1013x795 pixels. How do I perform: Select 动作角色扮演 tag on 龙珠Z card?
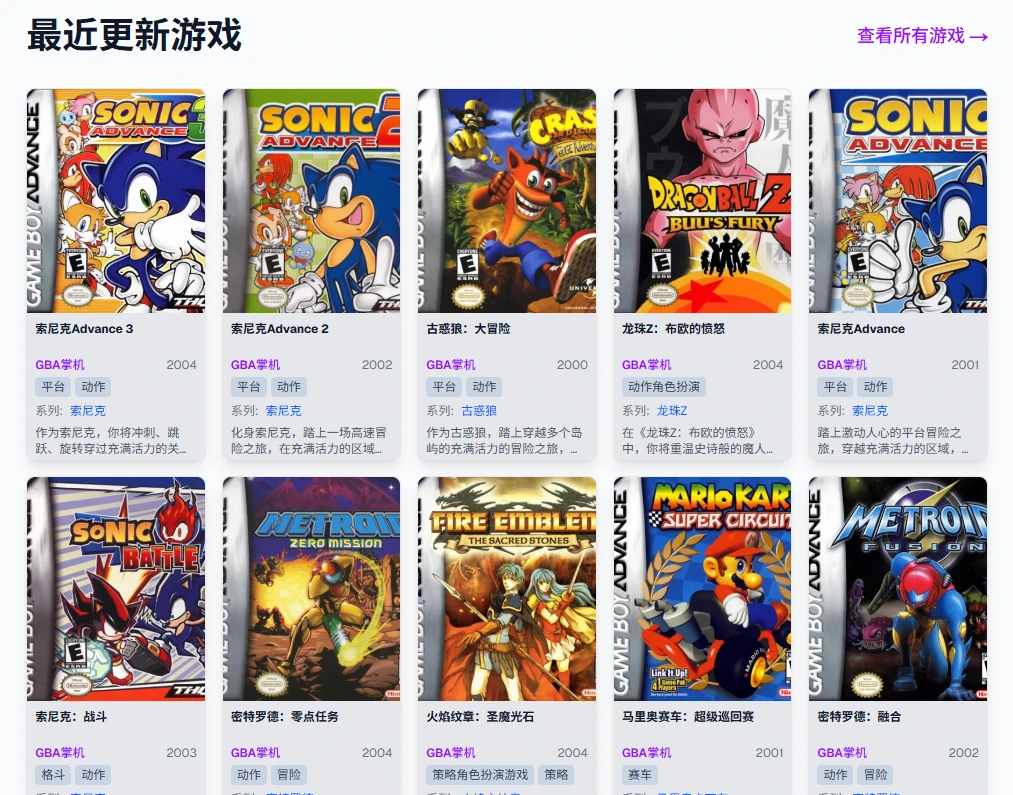pyautogui.click(x=664, y=387)
